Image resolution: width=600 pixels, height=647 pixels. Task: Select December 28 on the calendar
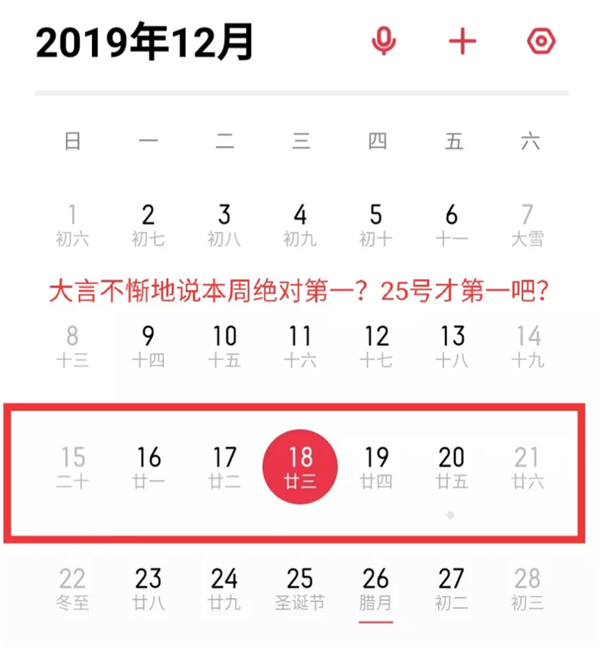528,588
